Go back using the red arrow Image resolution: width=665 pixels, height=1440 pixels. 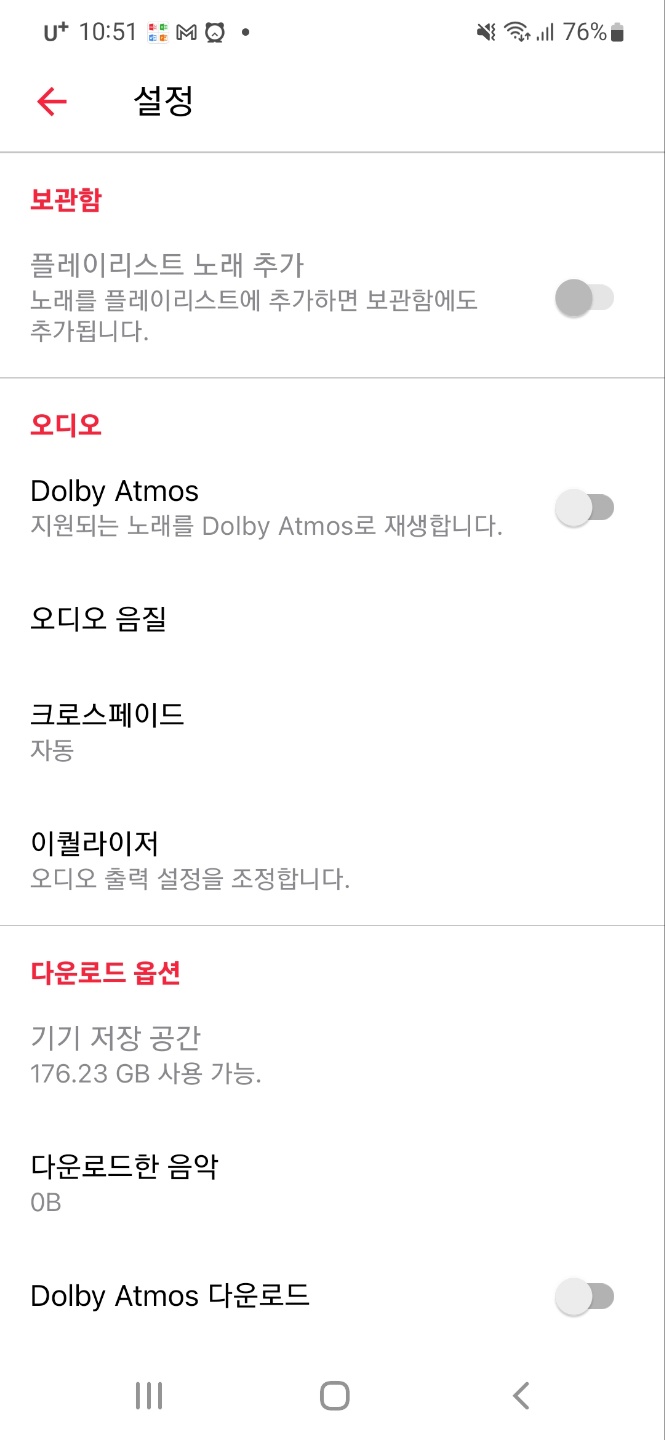(51, 101)
